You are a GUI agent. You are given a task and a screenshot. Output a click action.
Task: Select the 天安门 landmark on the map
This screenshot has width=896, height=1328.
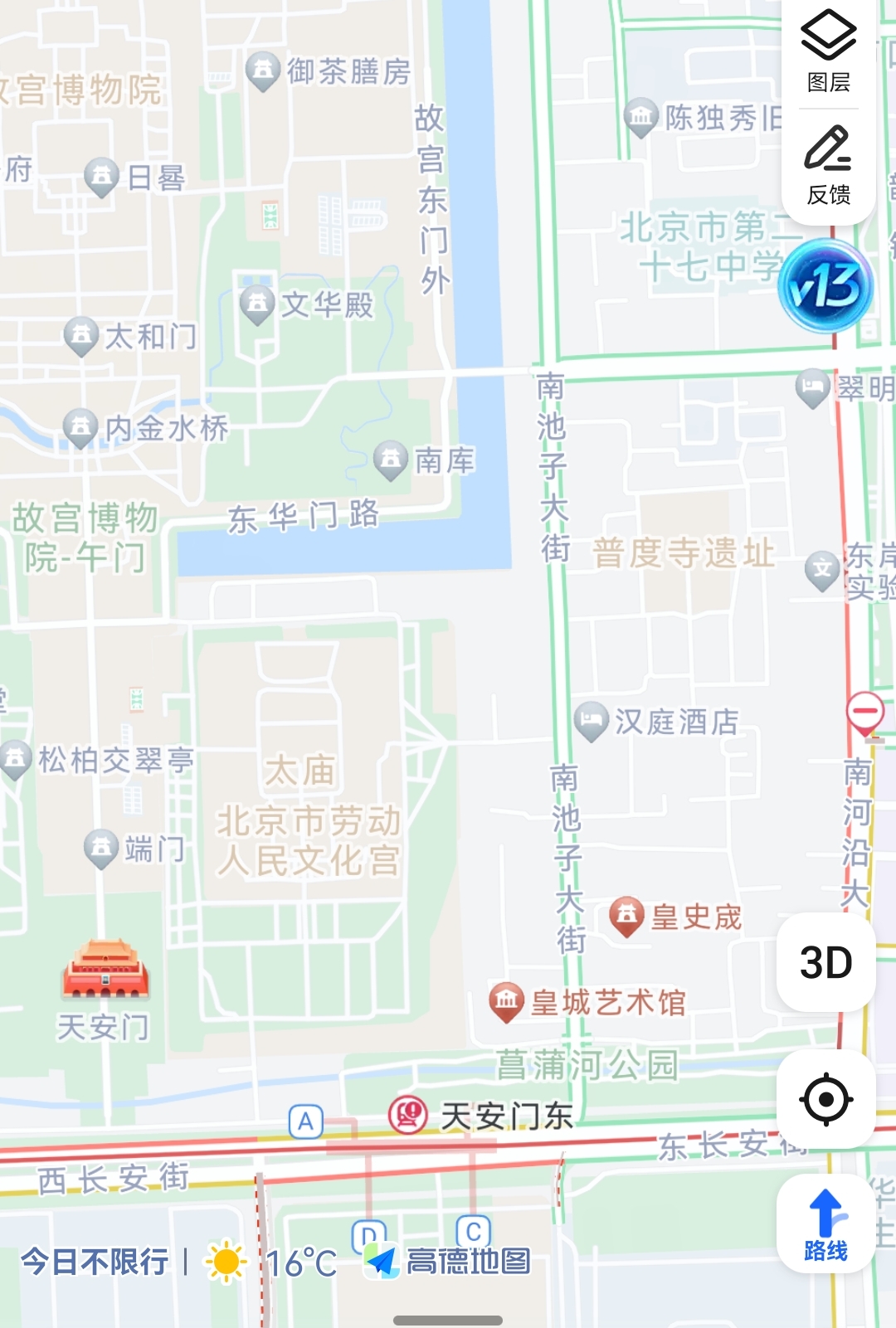tap(105, 970)
